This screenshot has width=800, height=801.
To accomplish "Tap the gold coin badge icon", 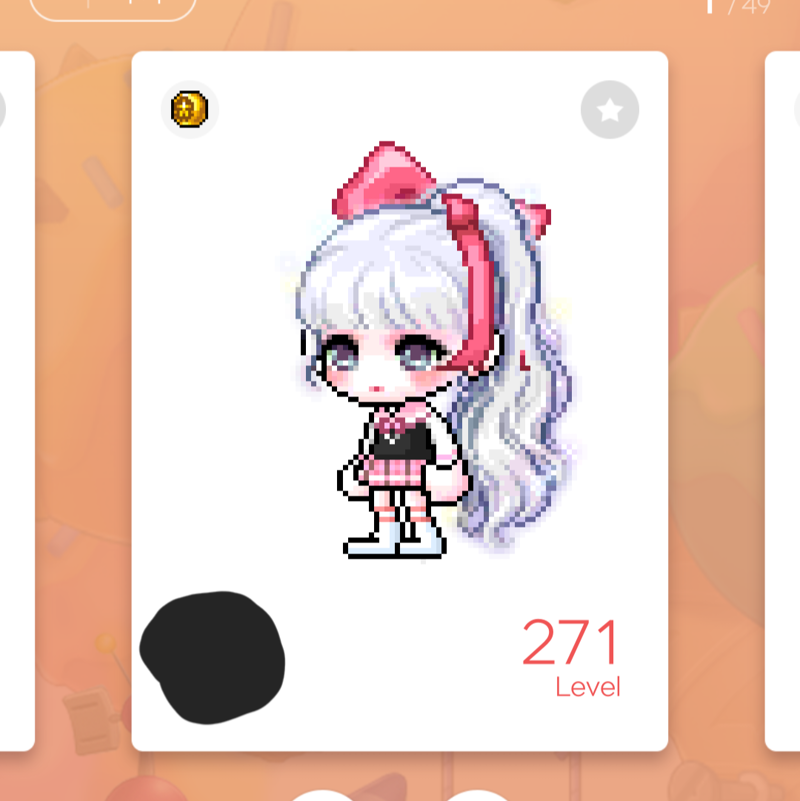I will click(x=189, y=108).
